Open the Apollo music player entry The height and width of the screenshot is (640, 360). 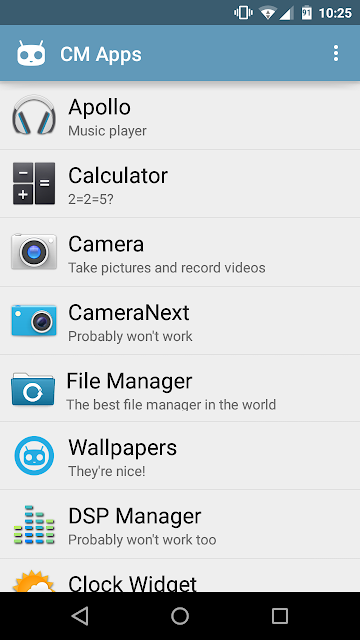[x=180, y=116]
